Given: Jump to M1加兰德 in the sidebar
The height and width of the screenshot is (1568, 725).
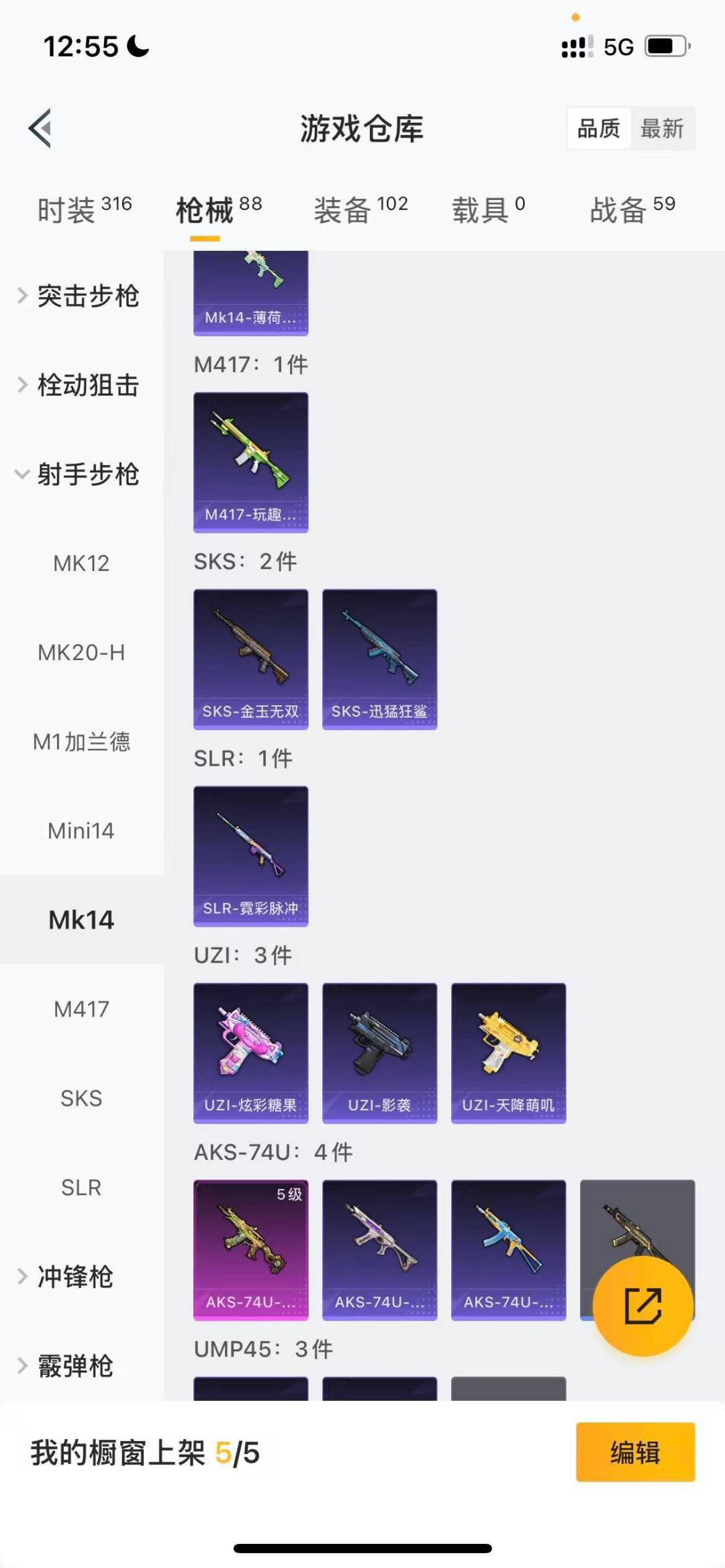Looking at the screenshot, I should 81,741.
